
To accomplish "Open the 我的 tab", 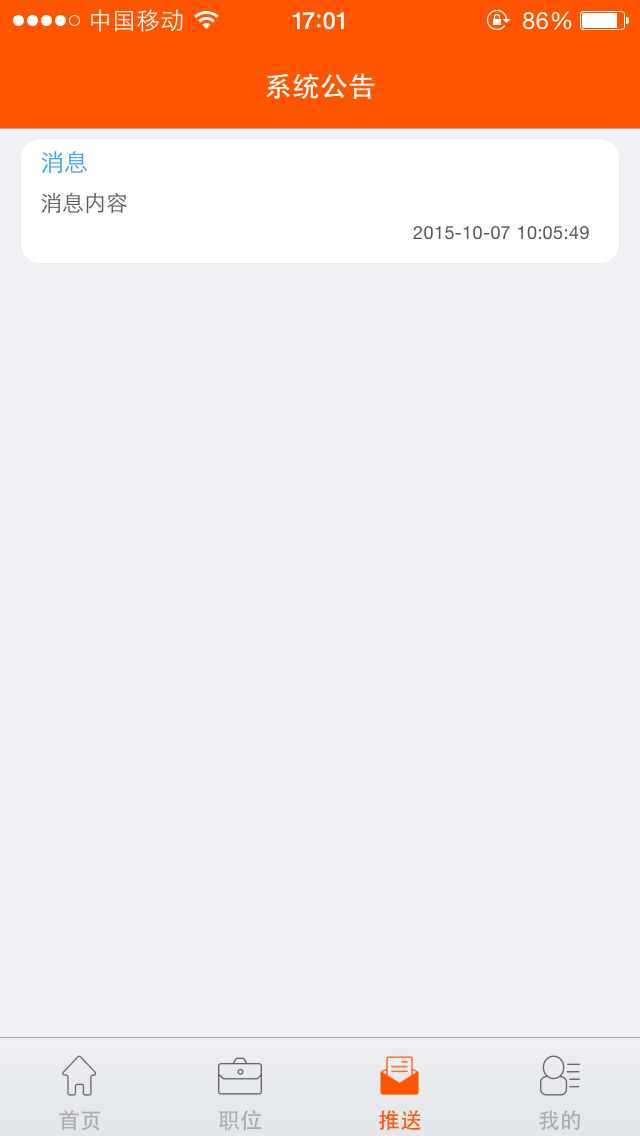I will click(x=560, y=1090).
